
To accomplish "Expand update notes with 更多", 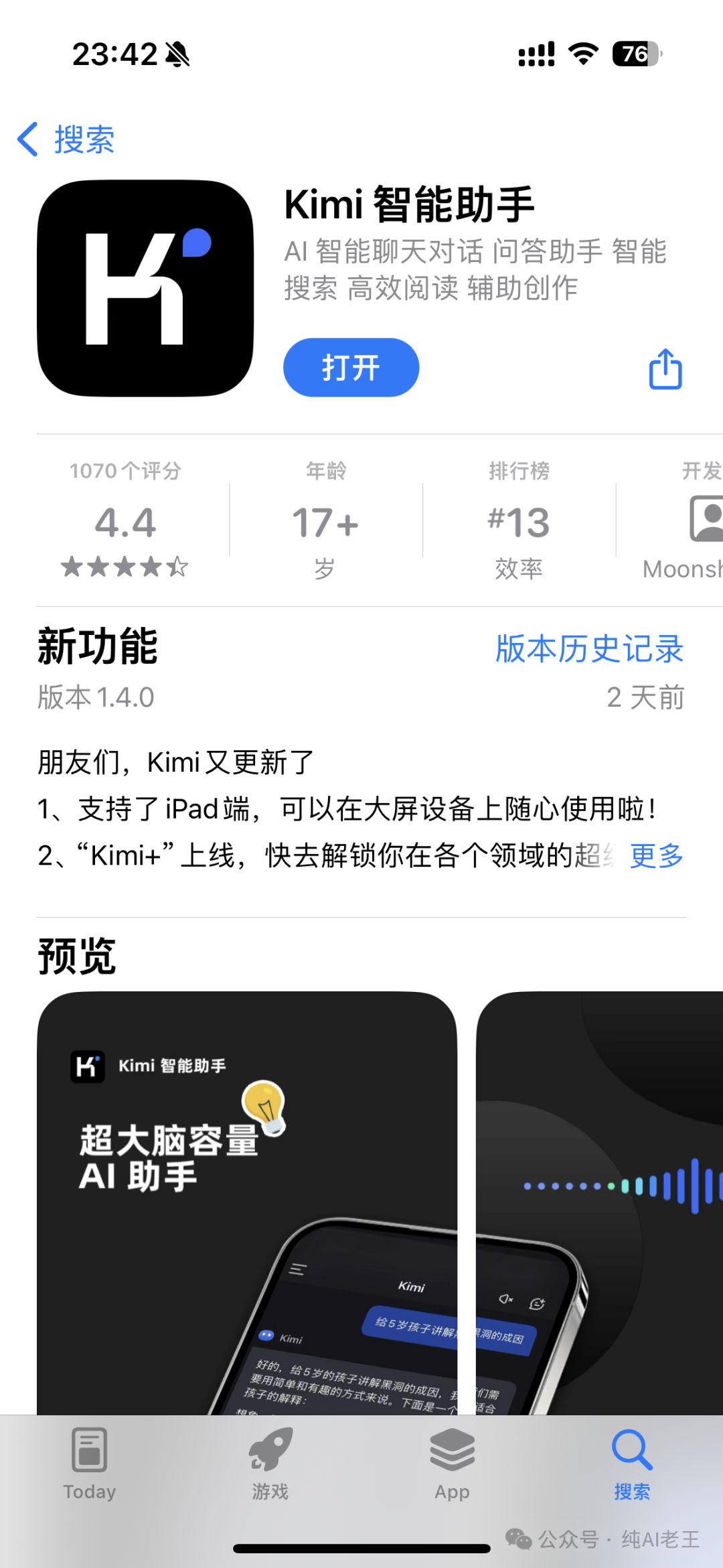I will pos(656,855).
